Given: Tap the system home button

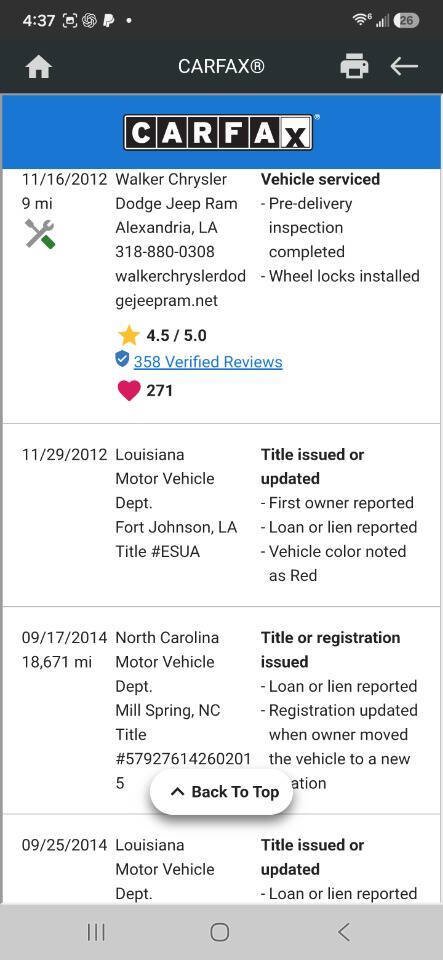Looking at the screenshot, I should coord(220,932).
